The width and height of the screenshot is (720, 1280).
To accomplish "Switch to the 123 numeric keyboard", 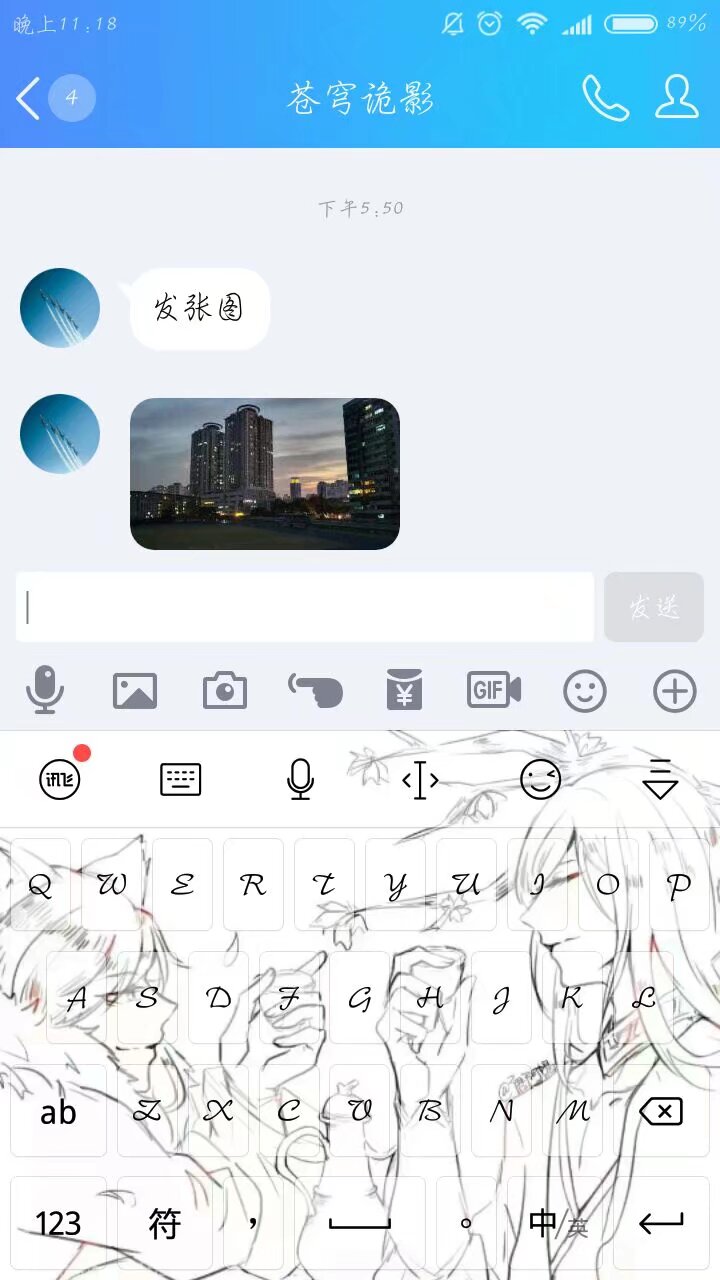I will (58, 1223).
